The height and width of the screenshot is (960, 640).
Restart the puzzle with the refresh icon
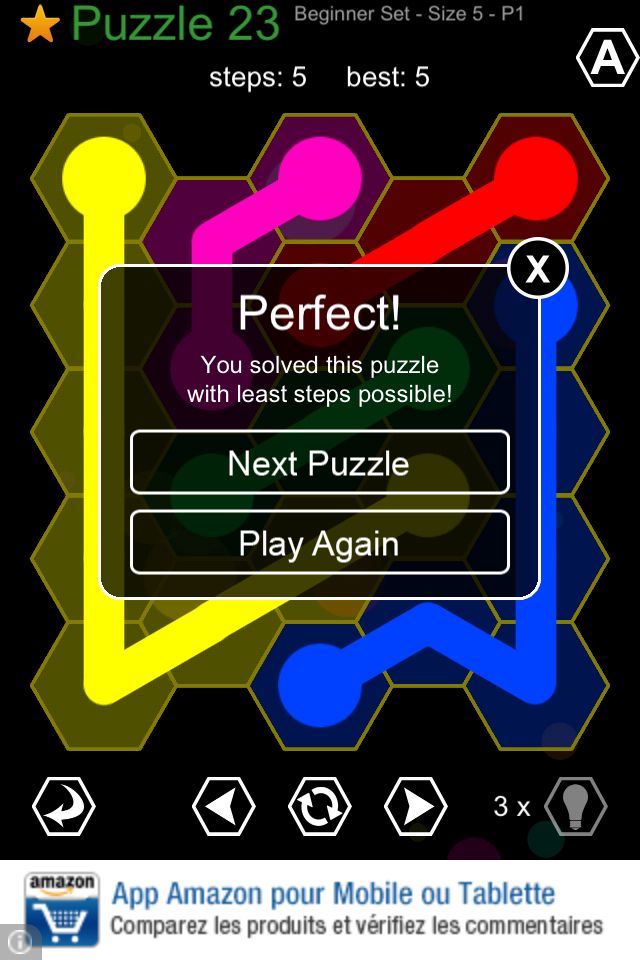coord(319,805)
